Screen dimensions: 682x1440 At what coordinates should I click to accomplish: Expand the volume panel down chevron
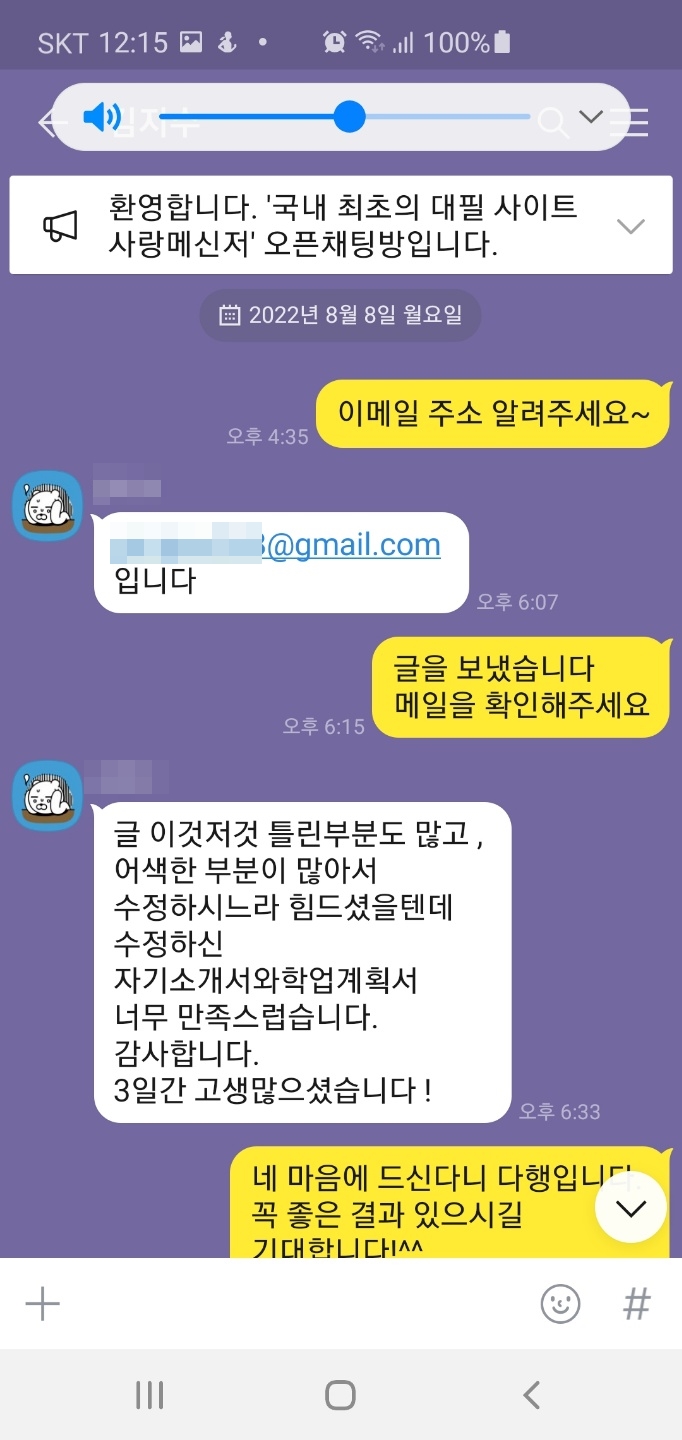pos(590,117)
